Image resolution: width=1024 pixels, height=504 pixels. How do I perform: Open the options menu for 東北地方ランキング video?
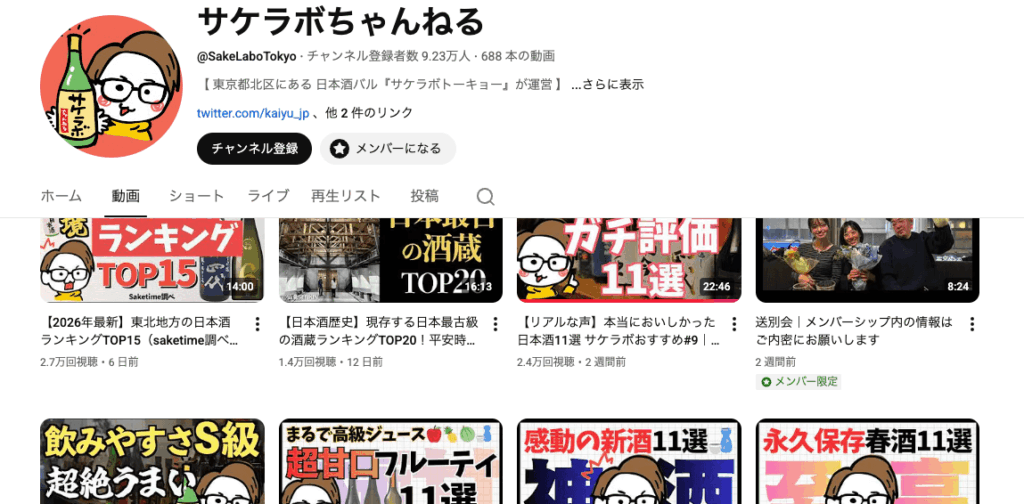[257, 324]
